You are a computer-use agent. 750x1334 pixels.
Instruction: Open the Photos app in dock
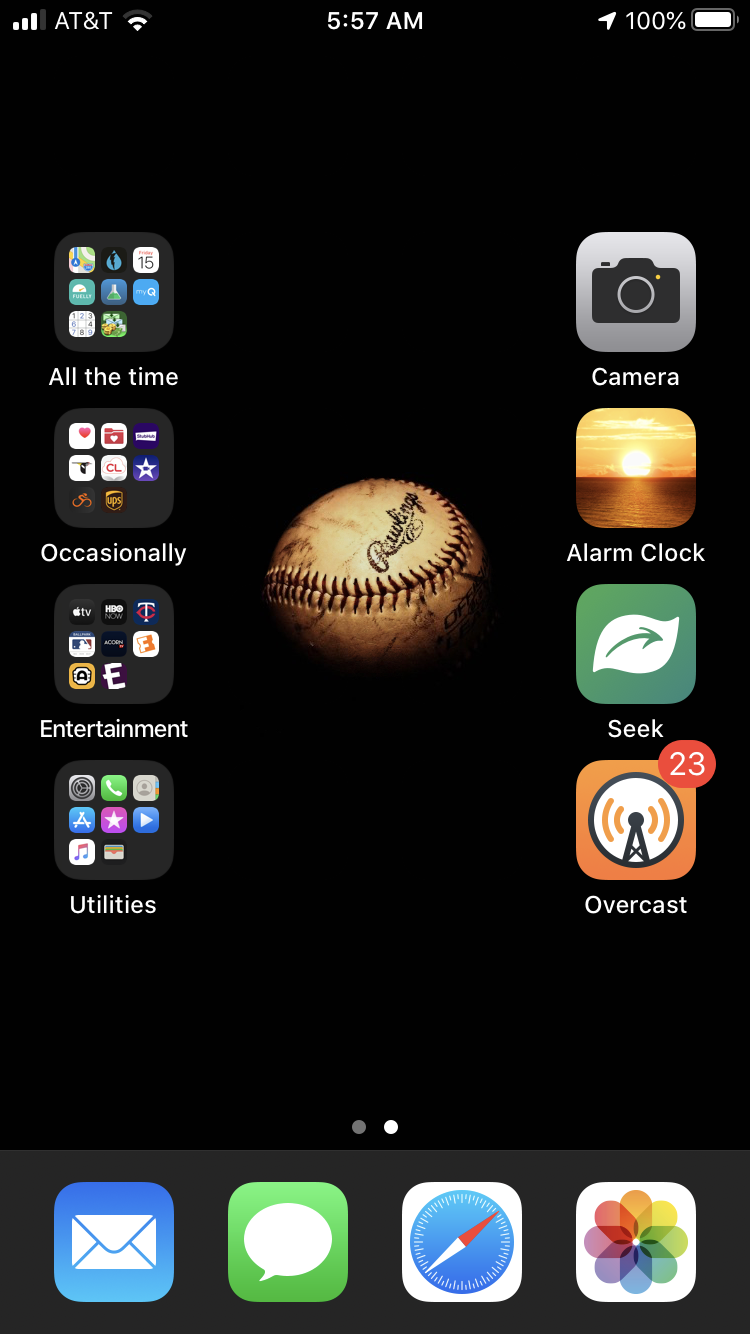[x=636, y=1242]
